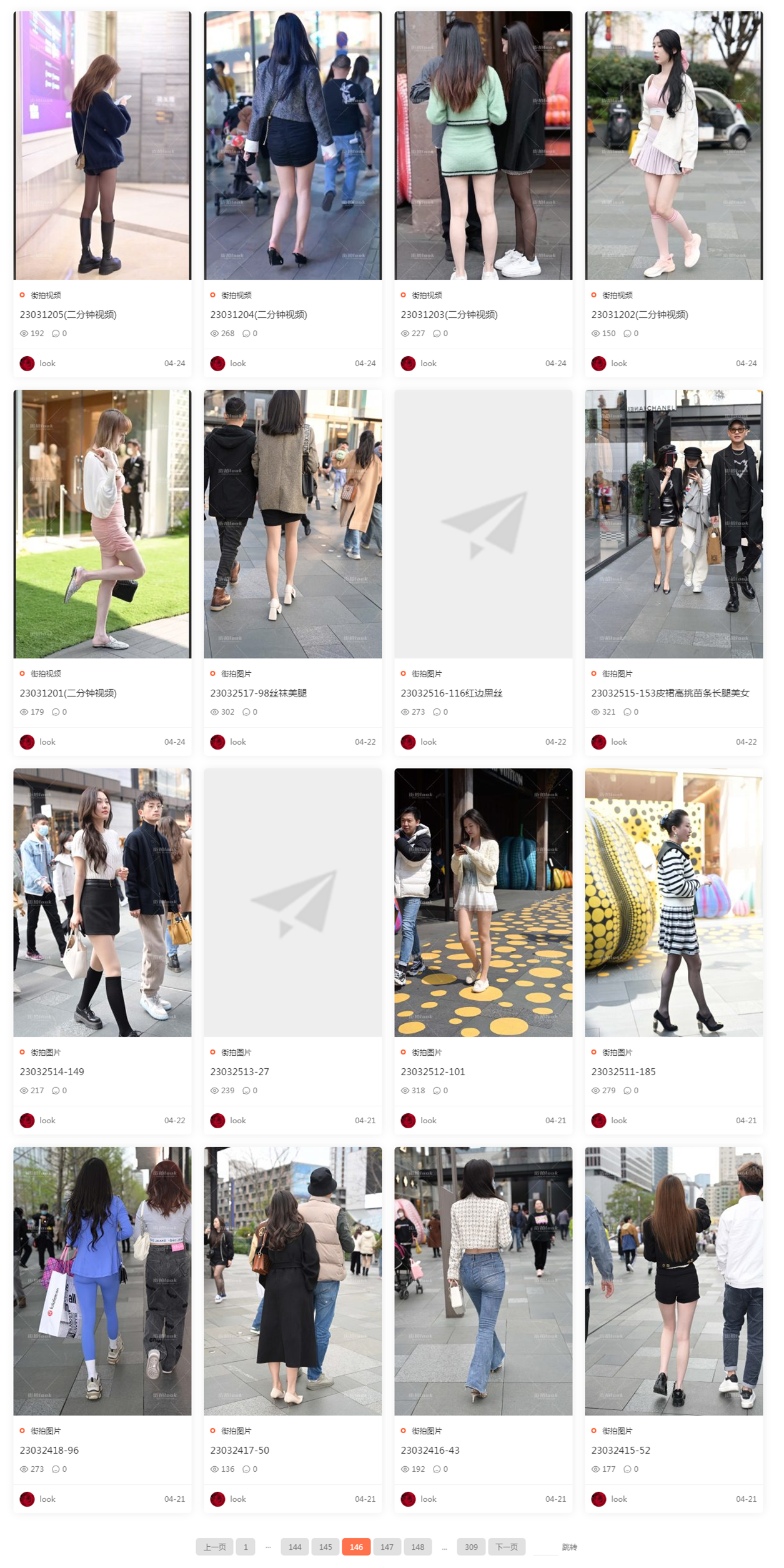Go to page 147
Screen dimensions: 784x1568
pyautogui.click(x=387, y=1547)
